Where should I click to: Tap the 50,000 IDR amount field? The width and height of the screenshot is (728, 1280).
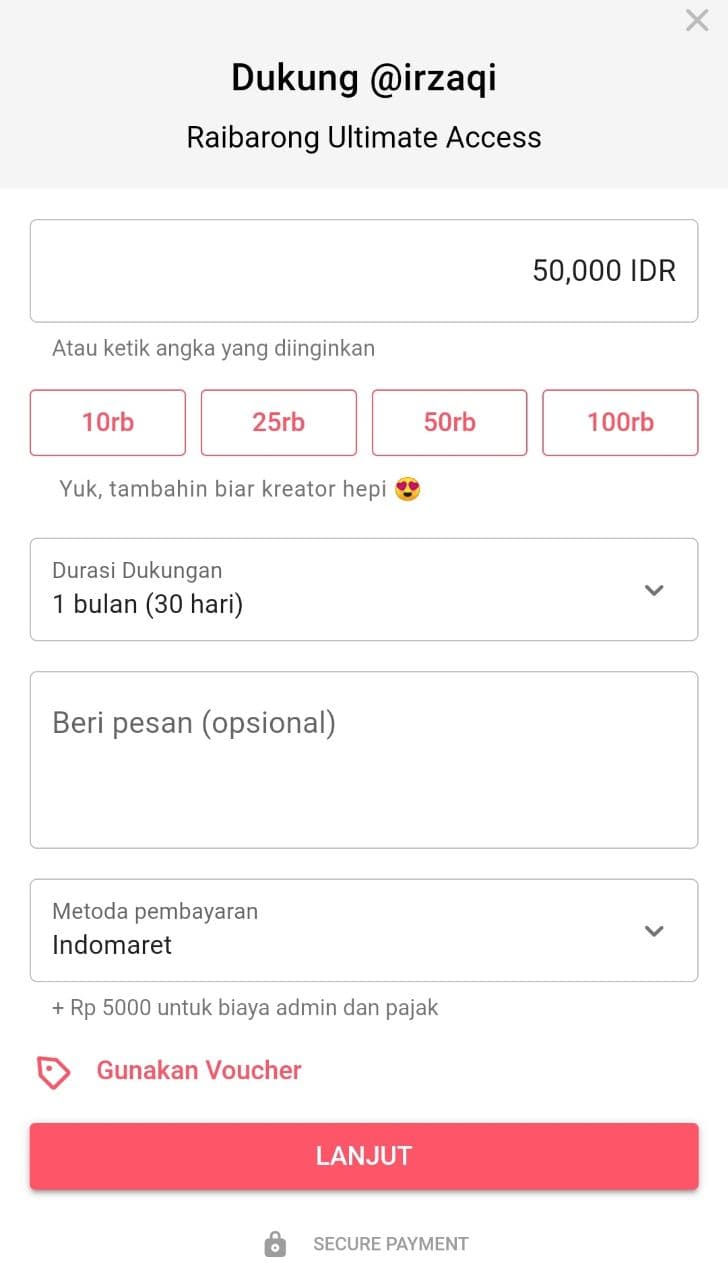click(364, 271)
